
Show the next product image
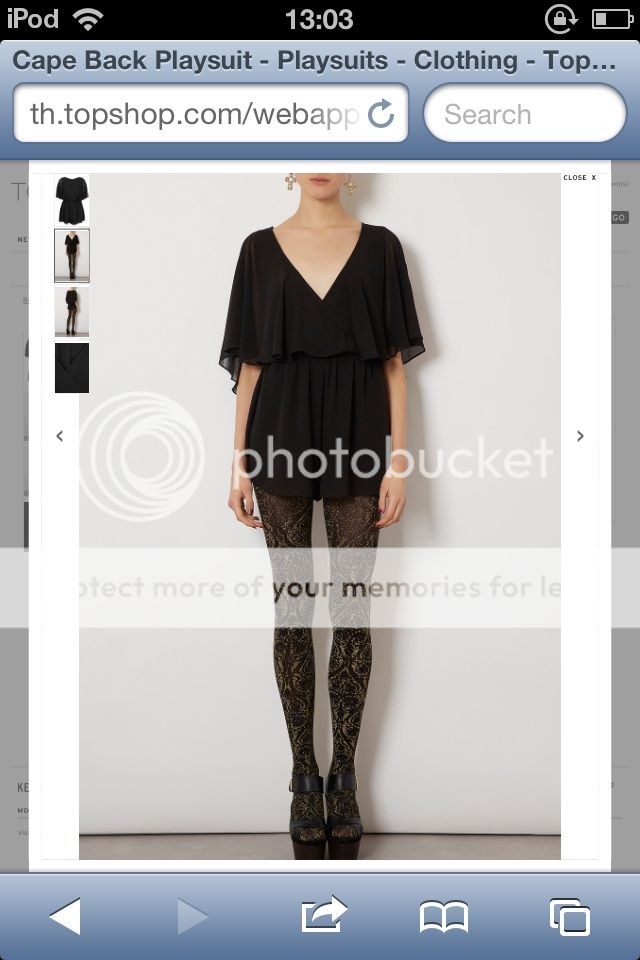580,436
